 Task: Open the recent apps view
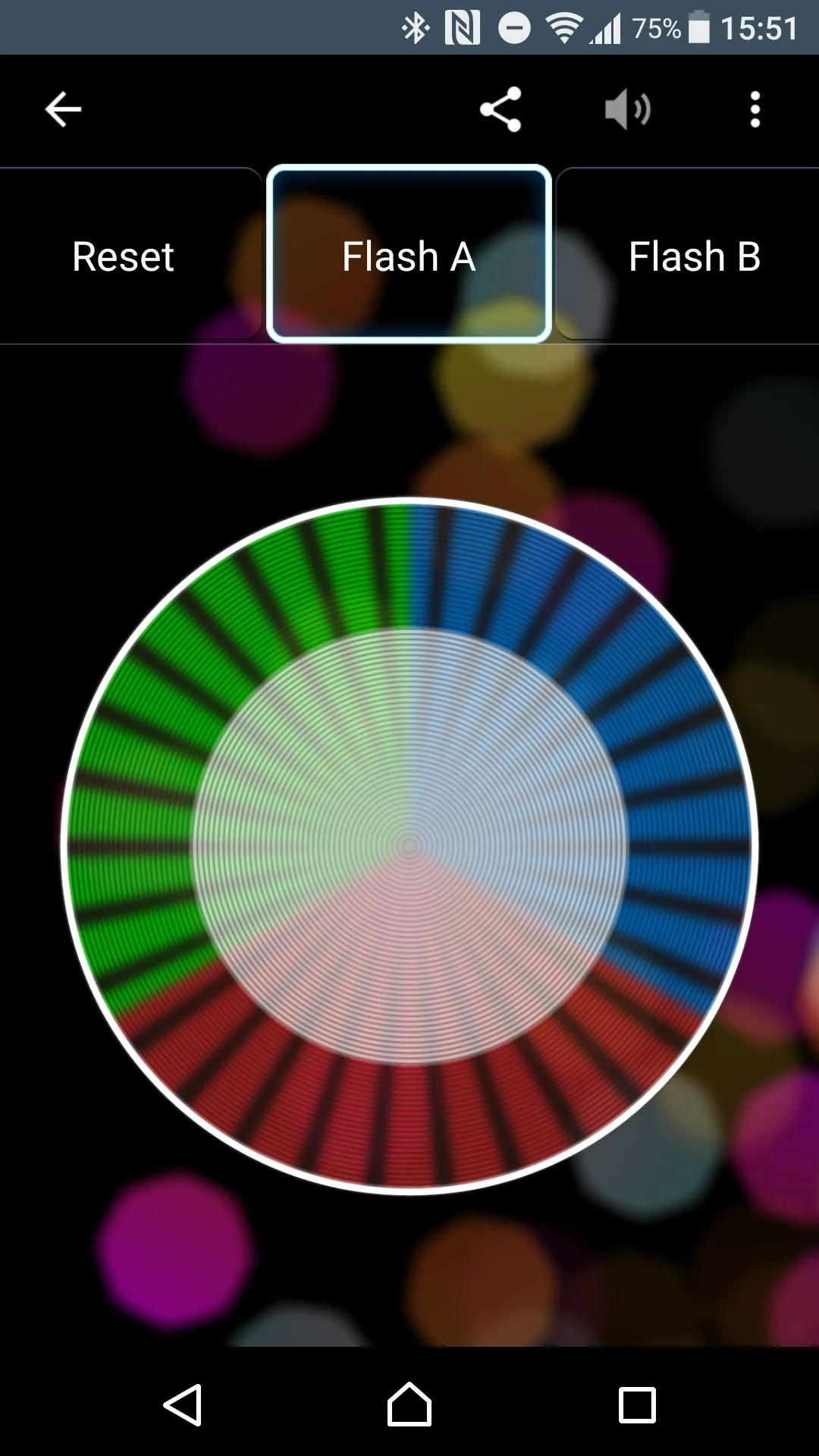[637, 1405]
